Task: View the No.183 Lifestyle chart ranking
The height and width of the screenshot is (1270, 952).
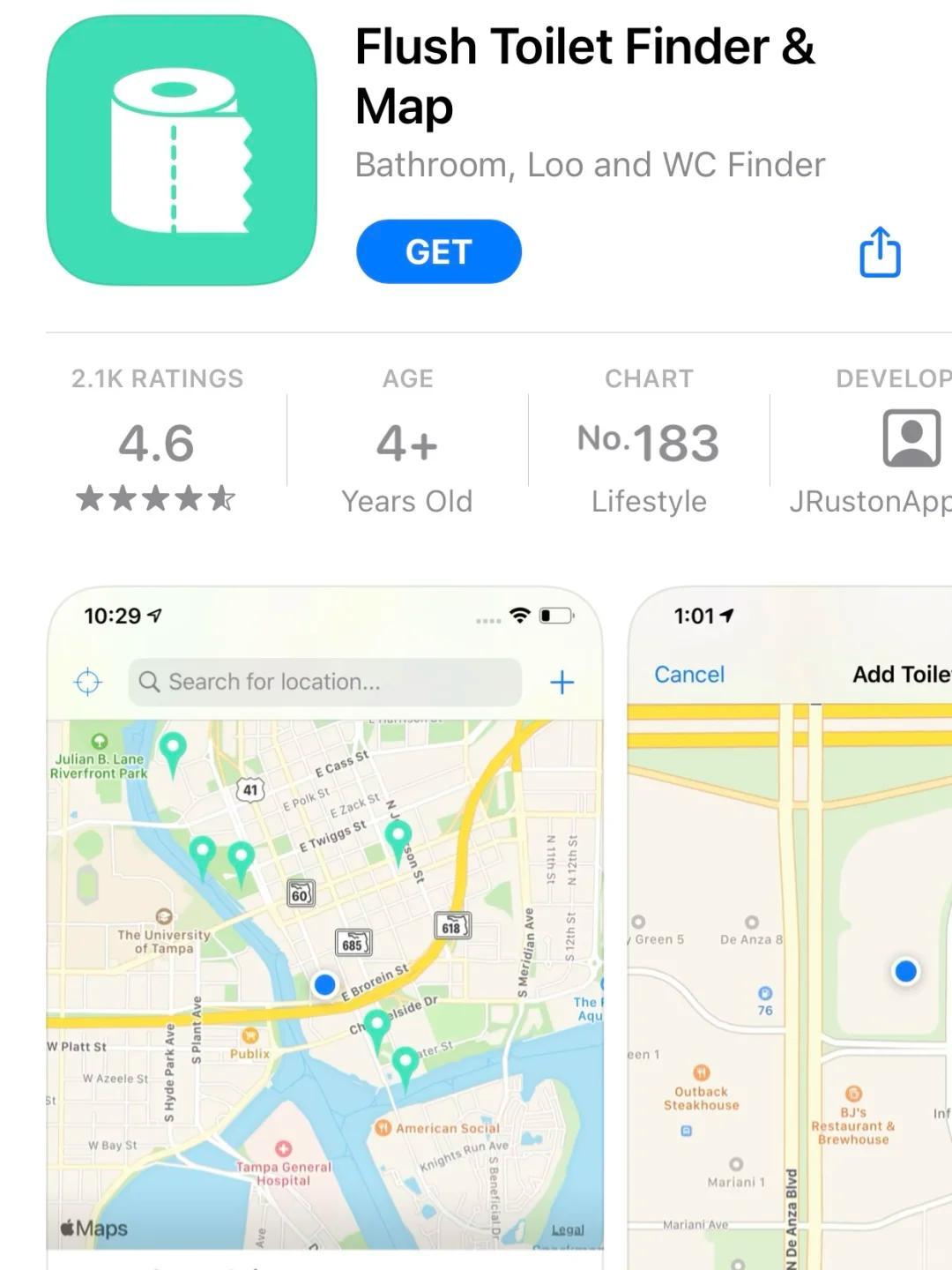Action: [649, 442]
